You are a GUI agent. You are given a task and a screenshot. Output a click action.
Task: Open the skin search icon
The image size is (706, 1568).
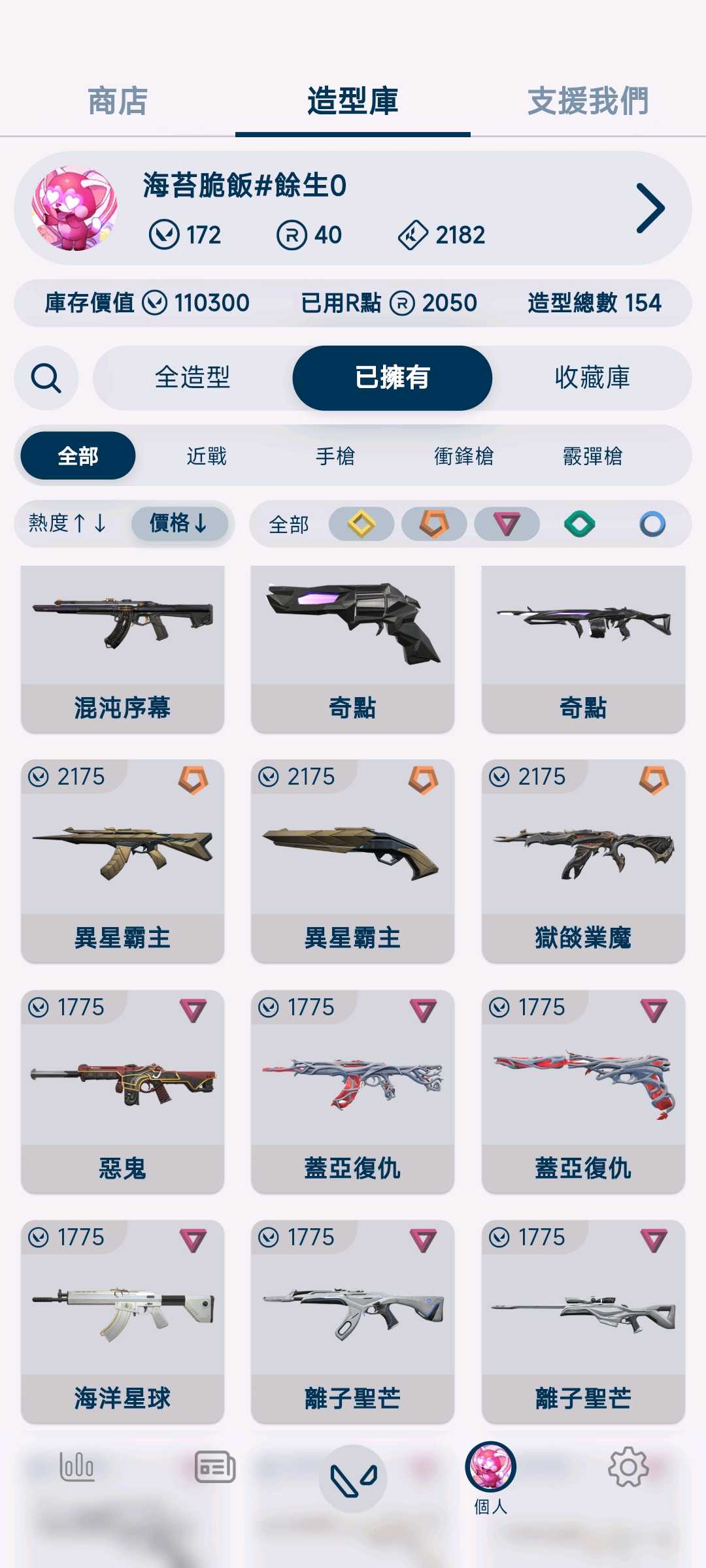click(46, 378)
